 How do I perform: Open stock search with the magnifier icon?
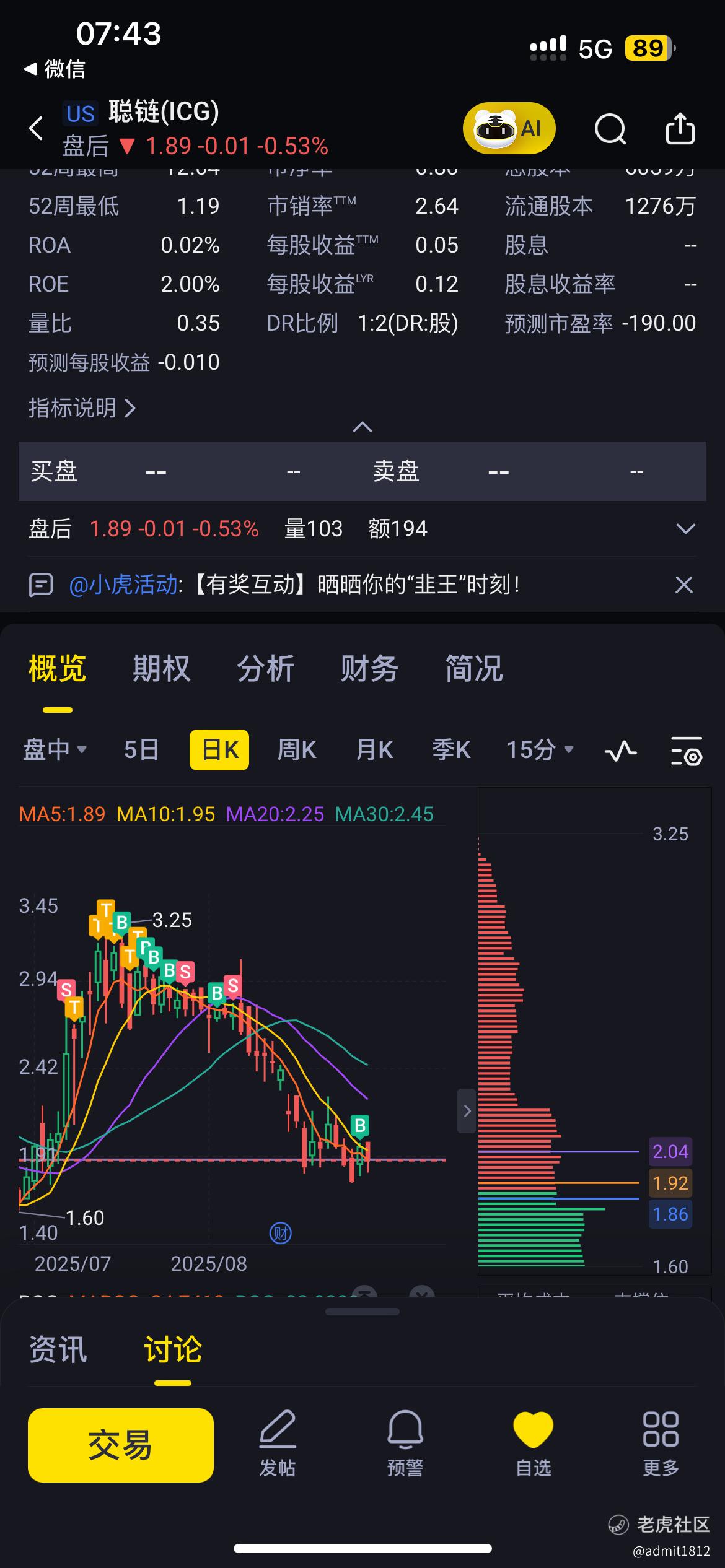point(610,129)
